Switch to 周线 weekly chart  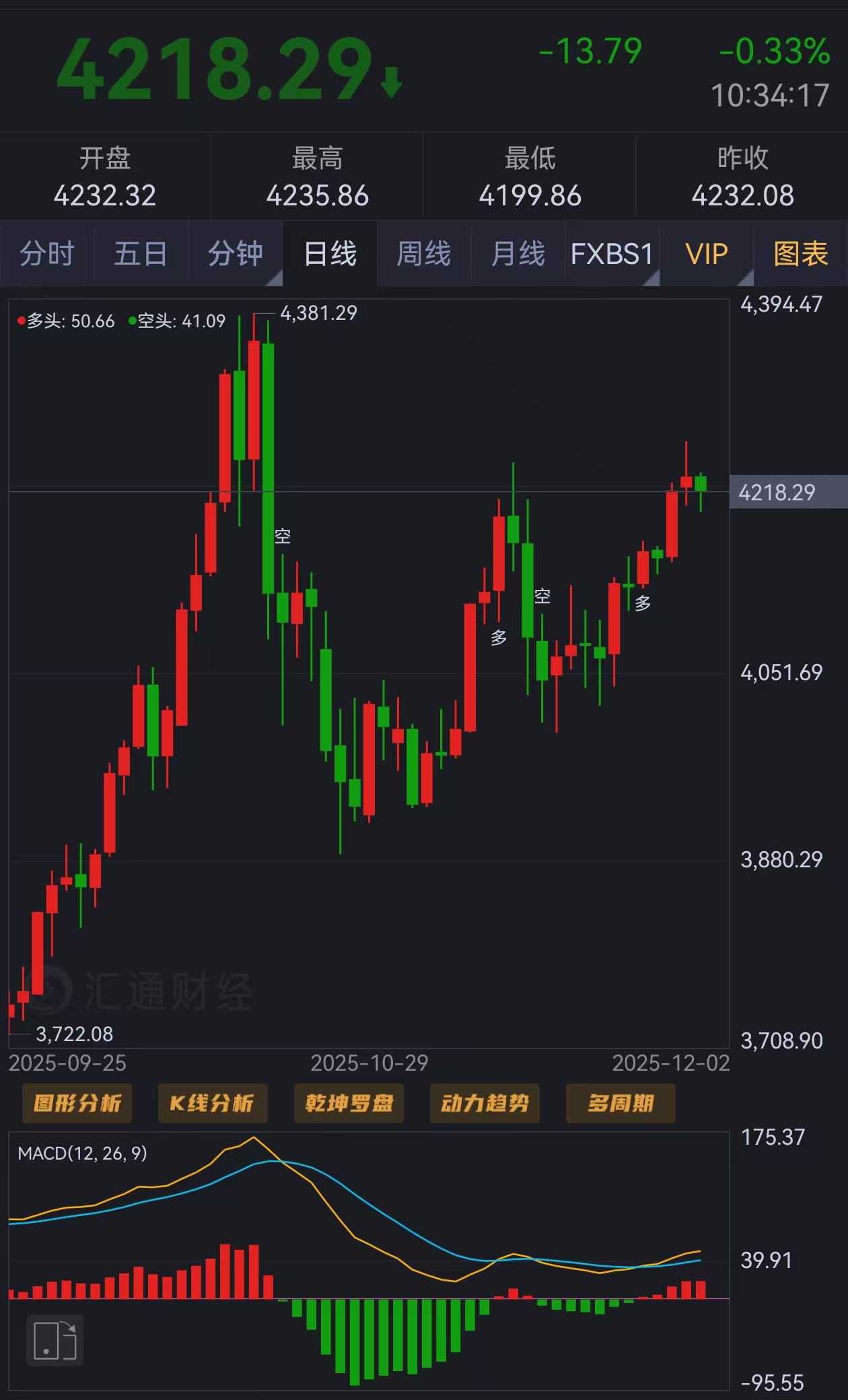[423, 254]
